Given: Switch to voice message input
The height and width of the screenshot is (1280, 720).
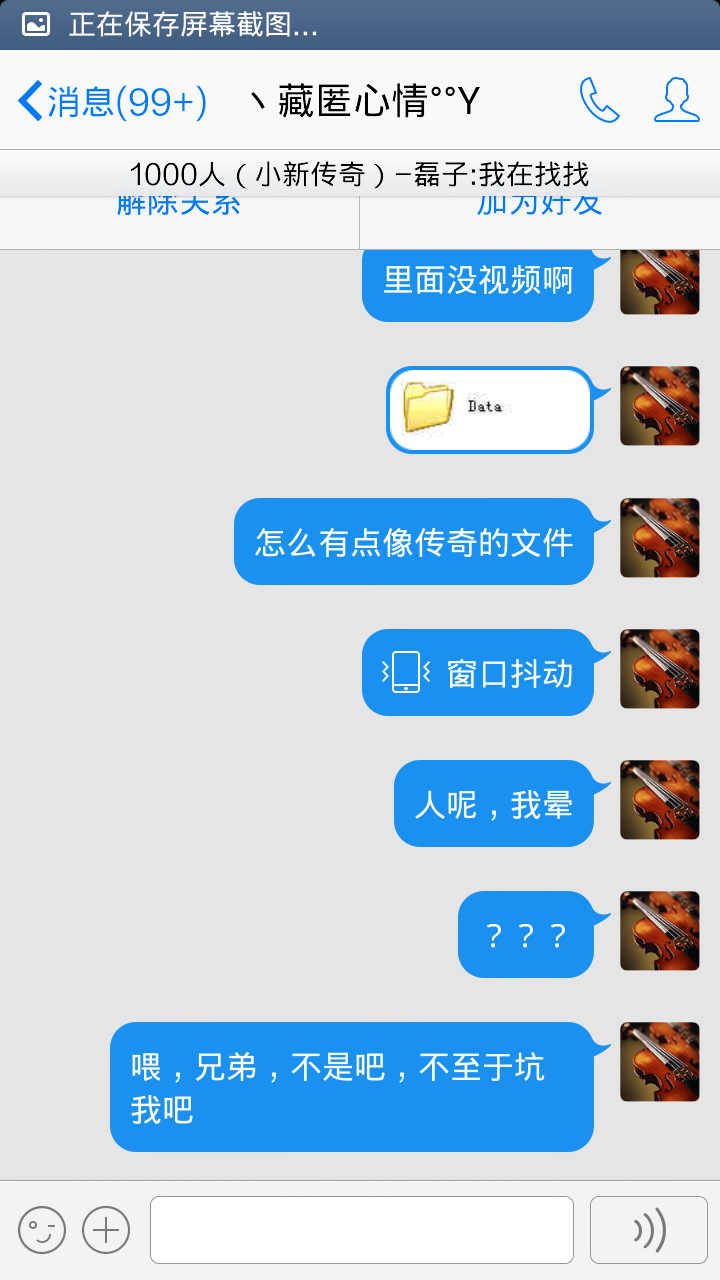Looking at the screenshot, I should (x=649, y=1230).
